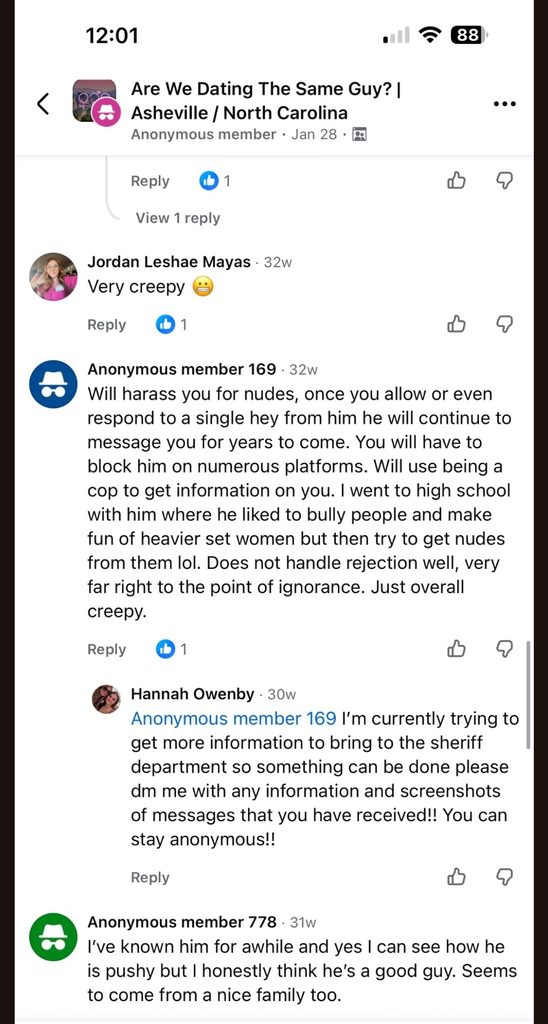Reply to Hannah Owenby's comment
The height and width of the screenshot is (1024, 548).
[x=150, y=878]
